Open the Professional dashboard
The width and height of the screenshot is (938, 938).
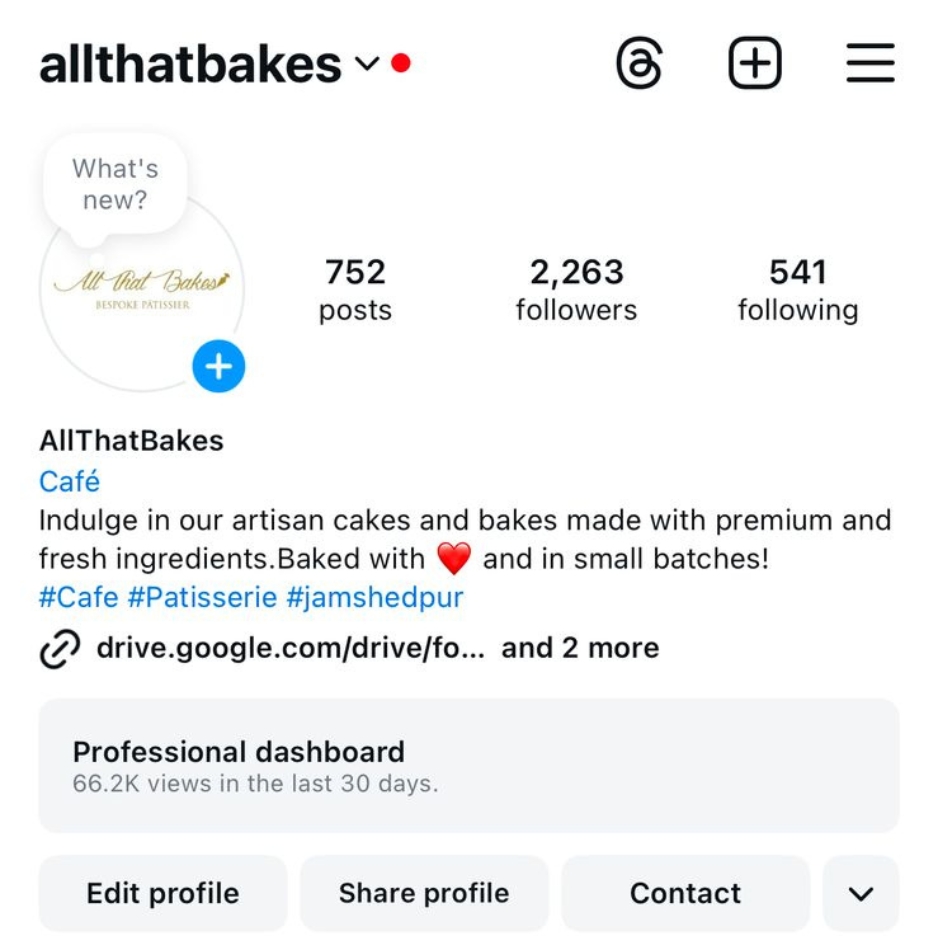[x=468, y=766]
